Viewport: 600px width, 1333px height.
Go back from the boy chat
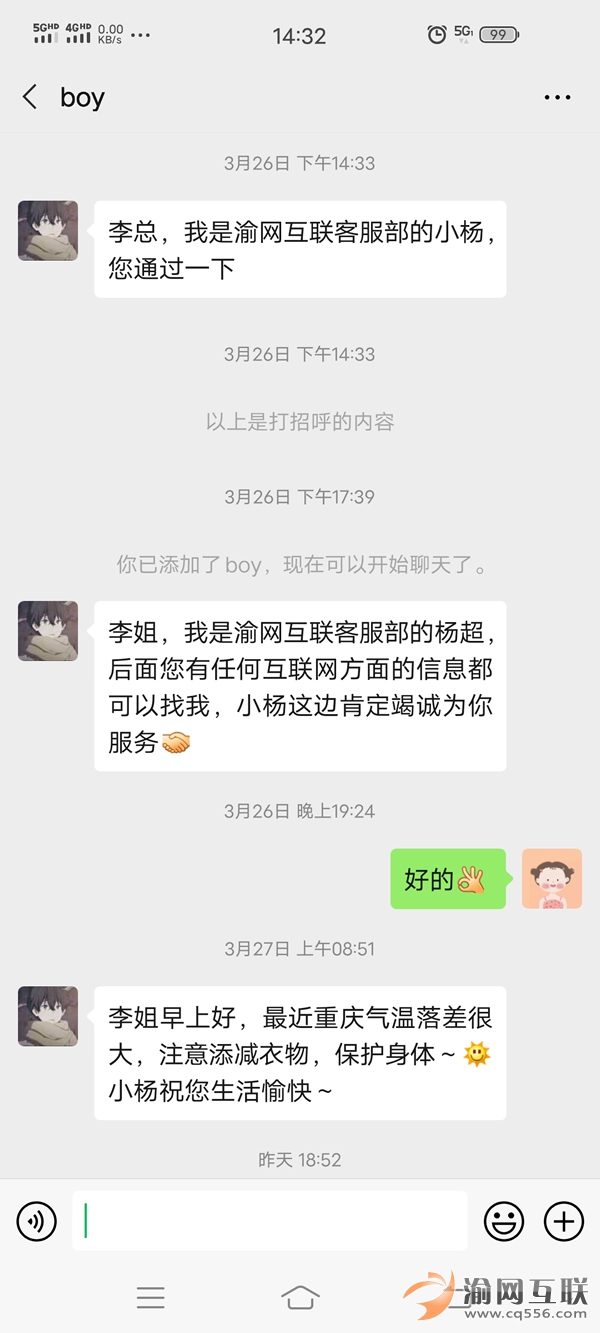30,97
